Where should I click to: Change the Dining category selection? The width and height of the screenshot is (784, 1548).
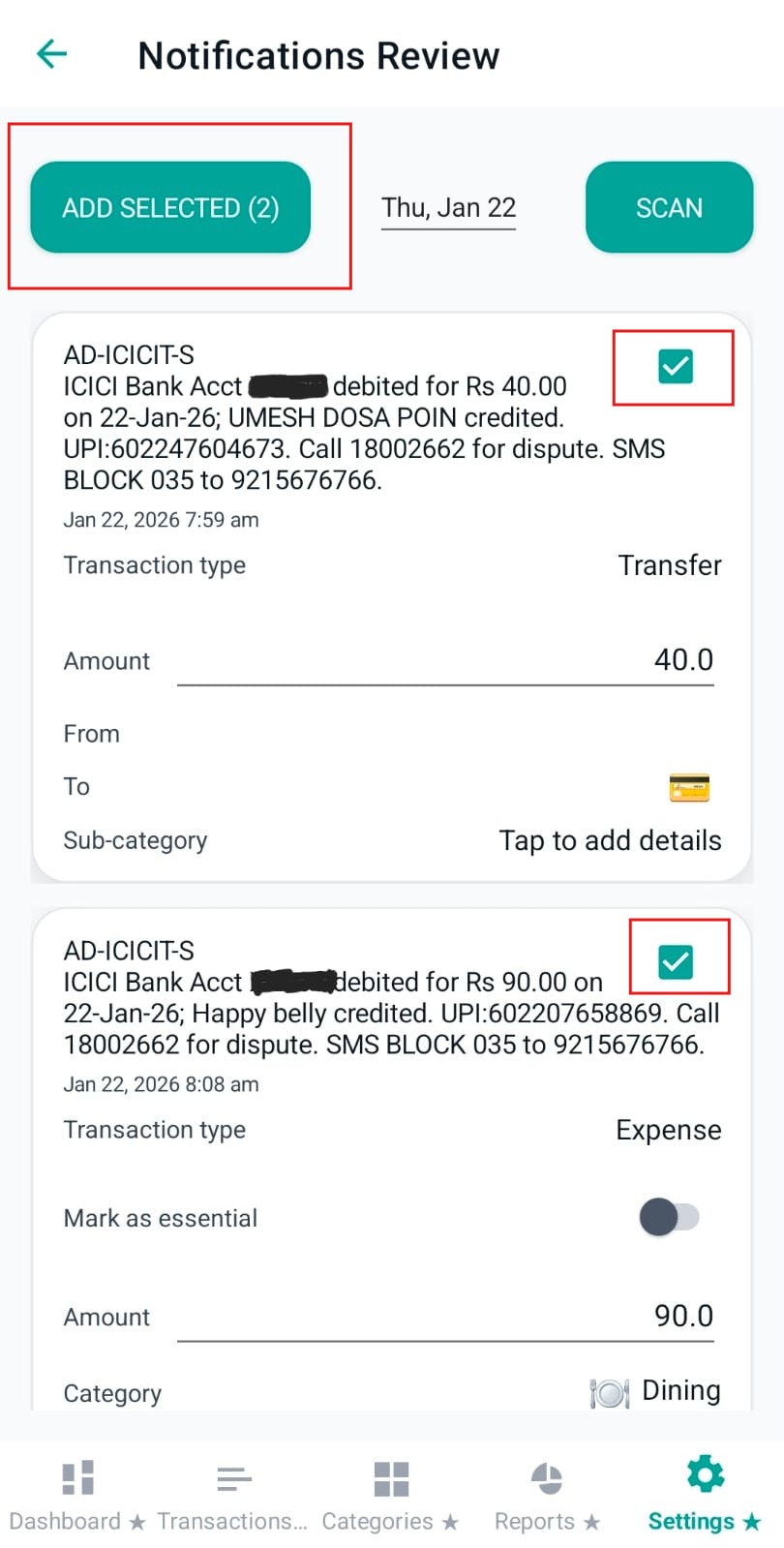(x=680, y=1391)
